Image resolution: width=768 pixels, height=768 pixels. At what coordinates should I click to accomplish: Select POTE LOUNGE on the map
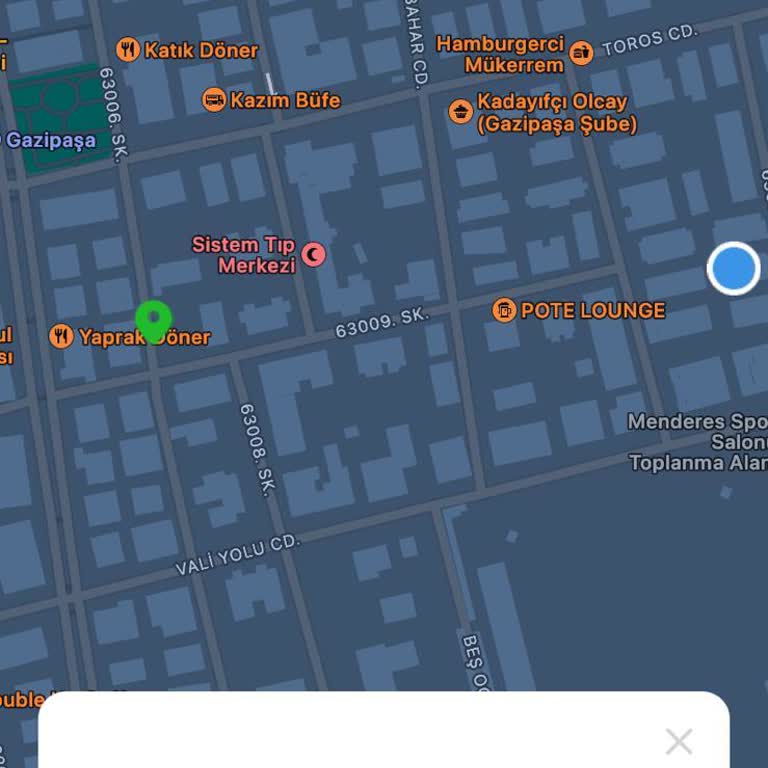[505, 310]
